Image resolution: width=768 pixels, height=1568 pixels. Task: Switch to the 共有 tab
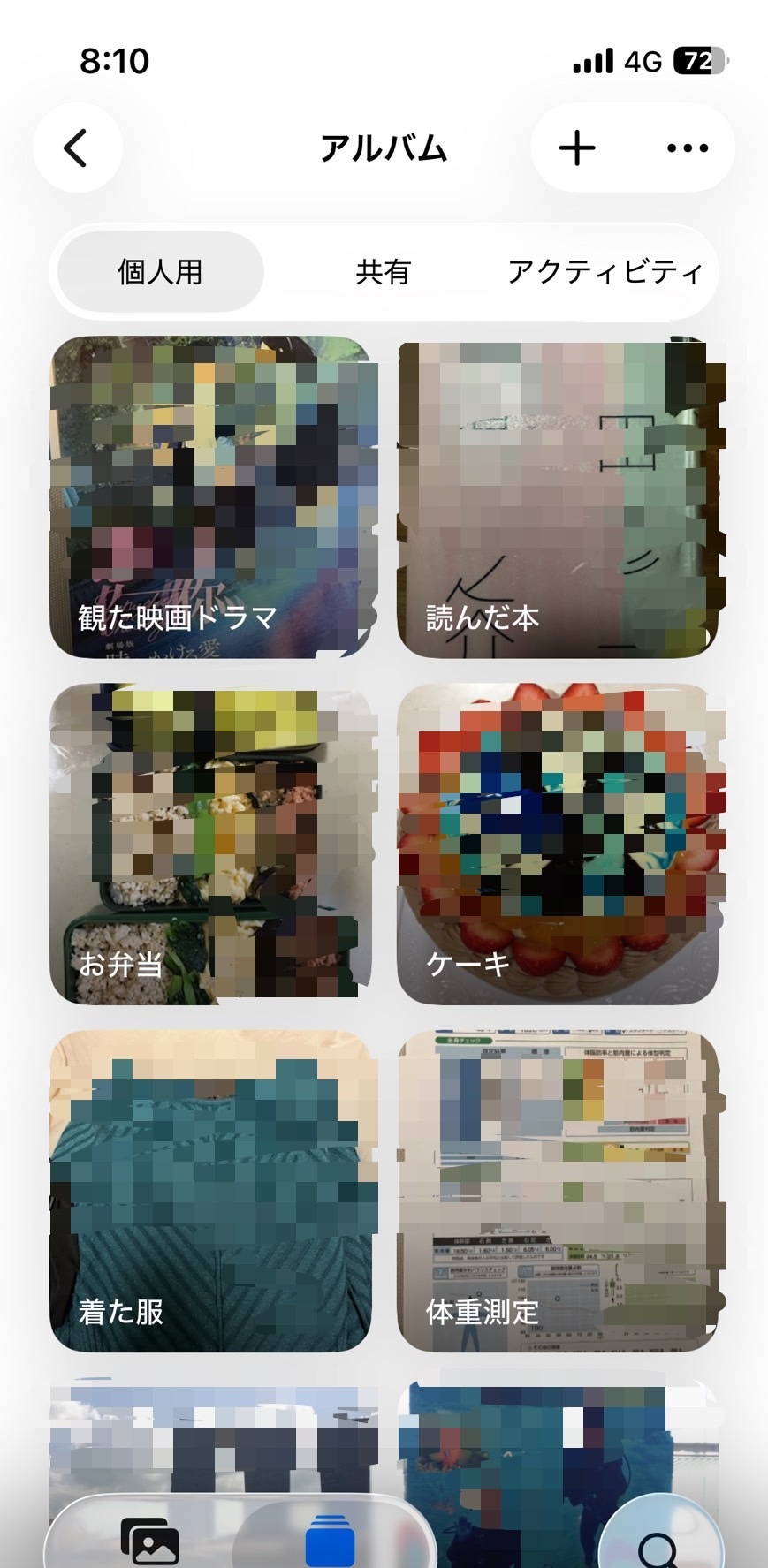coord(383,271)
